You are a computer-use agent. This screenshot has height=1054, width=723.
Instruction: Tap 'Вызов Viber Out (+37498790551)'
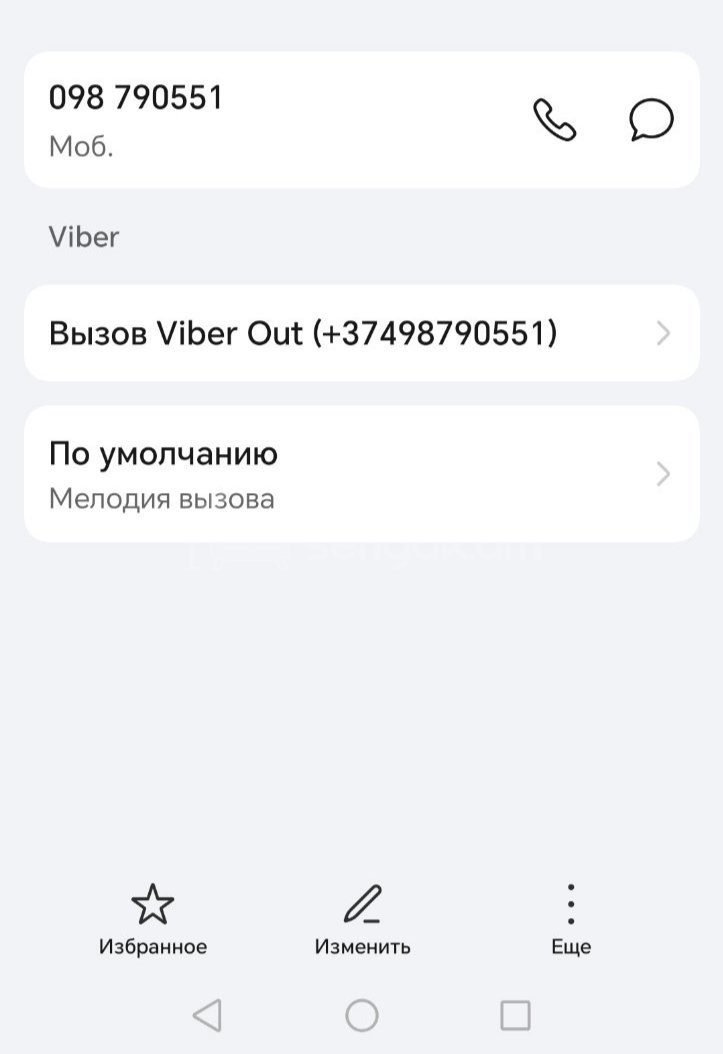305,332
